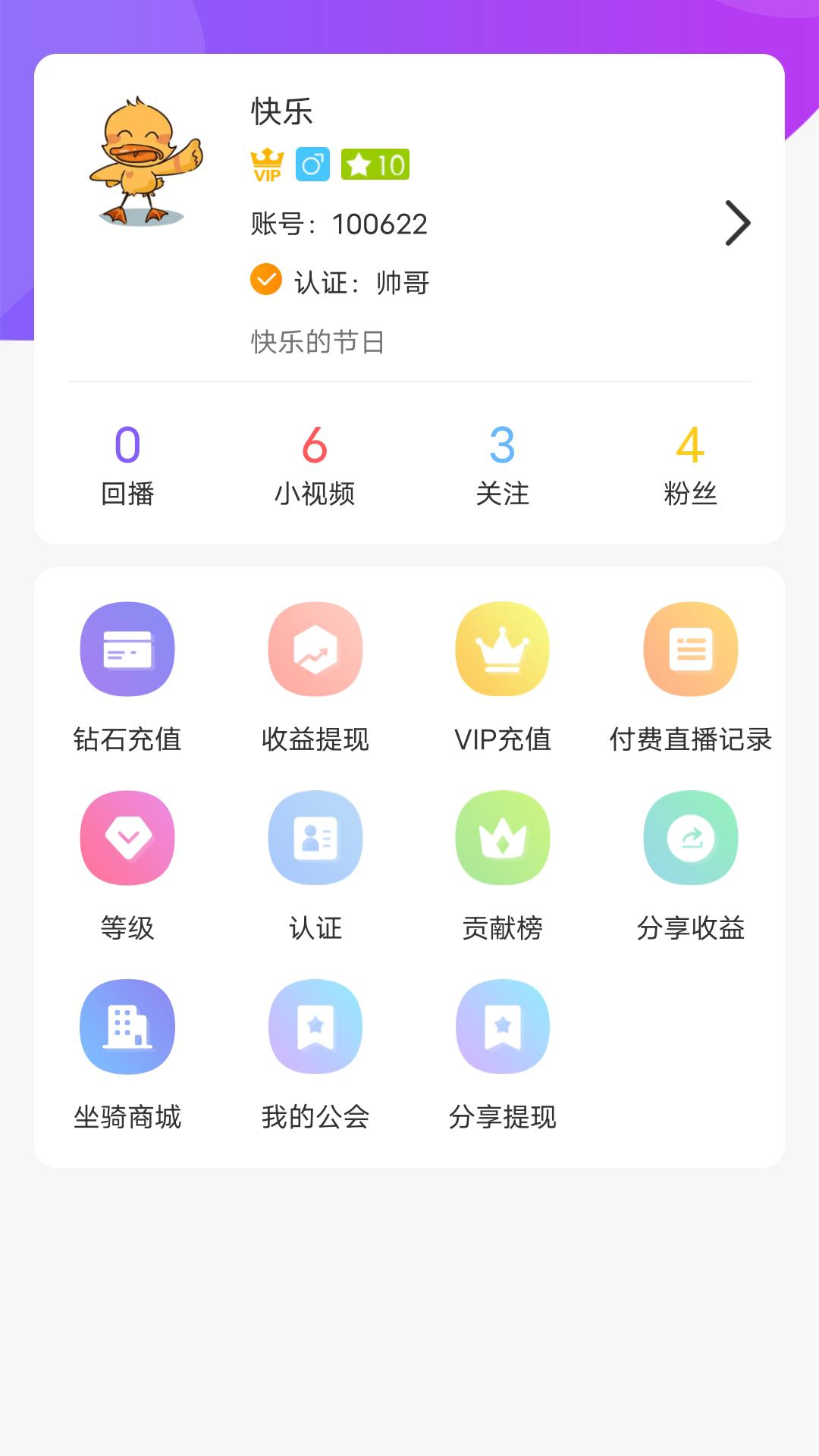Open the 等级 level icon

(127, 837)
